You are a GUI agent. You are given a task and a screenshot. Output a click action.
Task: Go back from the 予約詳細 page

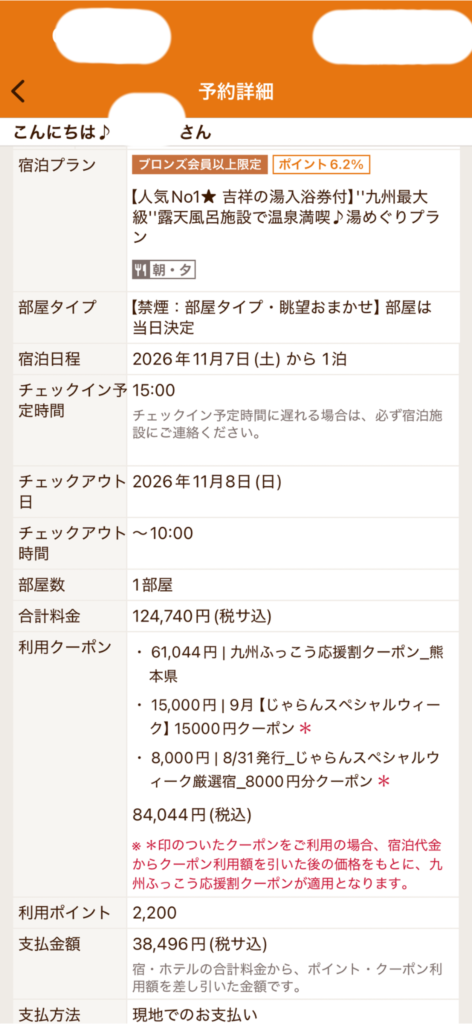[18, 91]
